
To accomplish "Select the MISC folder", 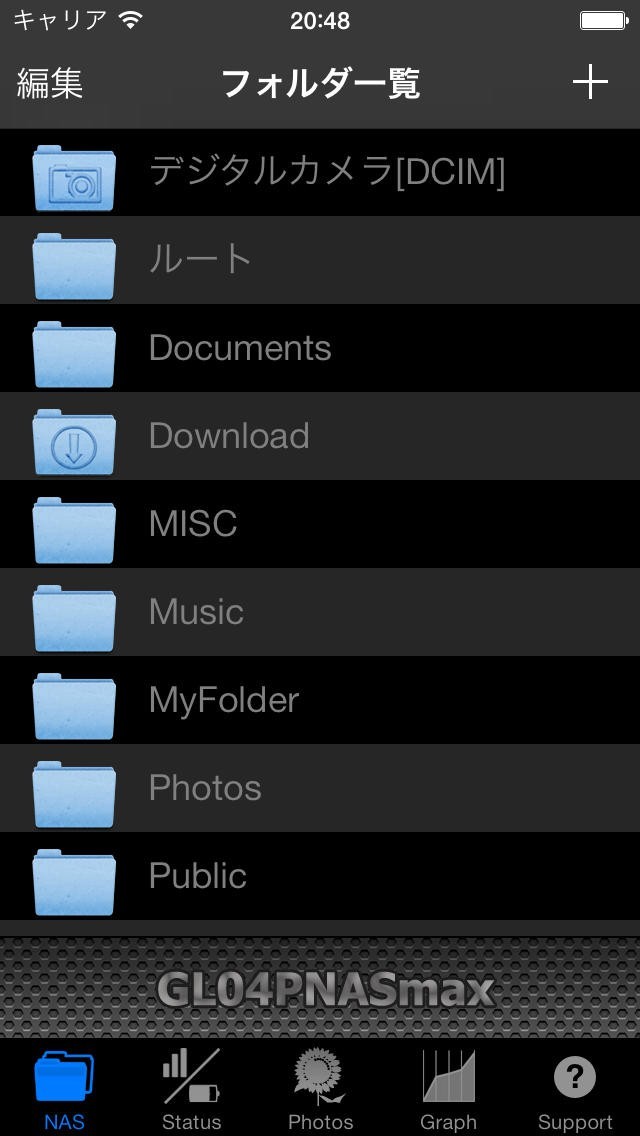I will coord(320,524).
